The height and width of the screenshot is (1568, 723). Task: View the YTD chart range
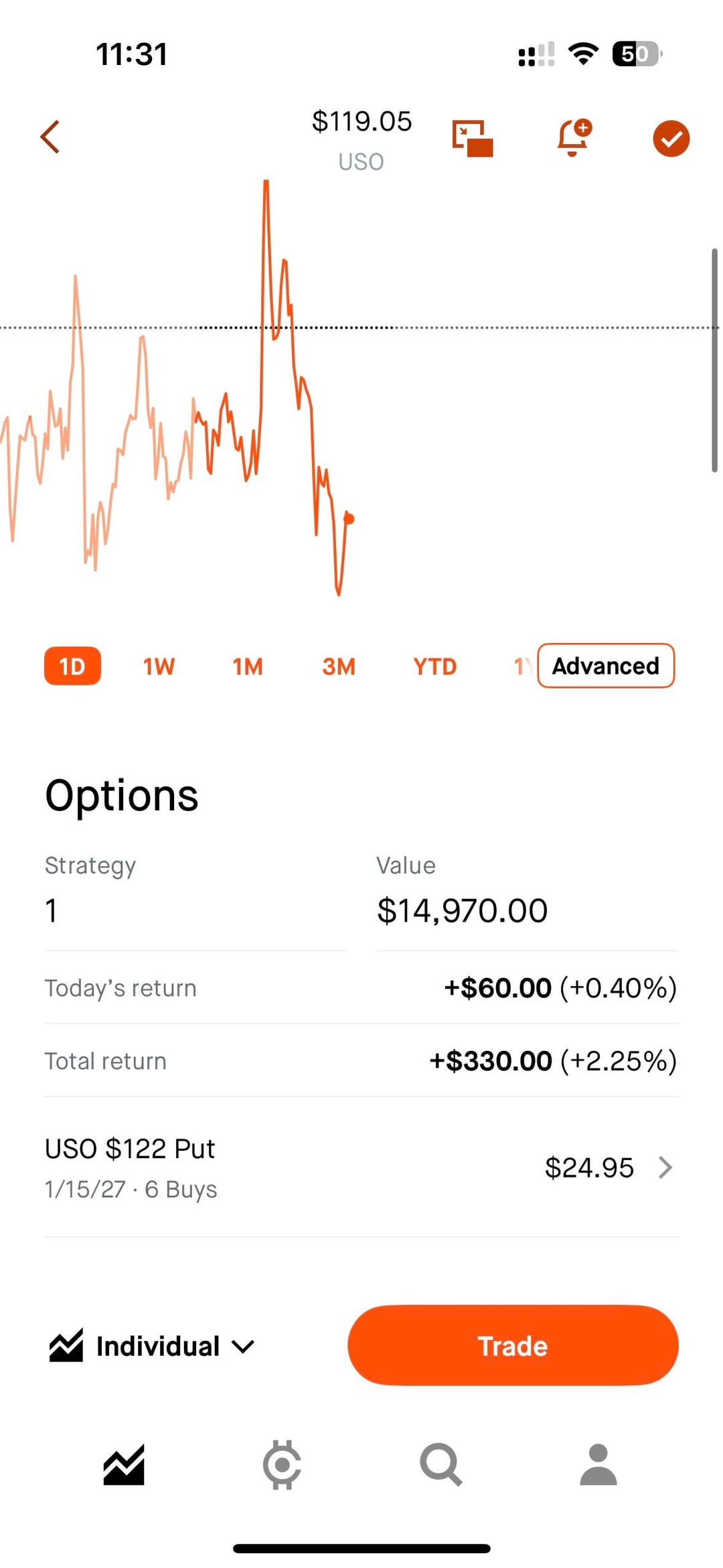(434, 666)
